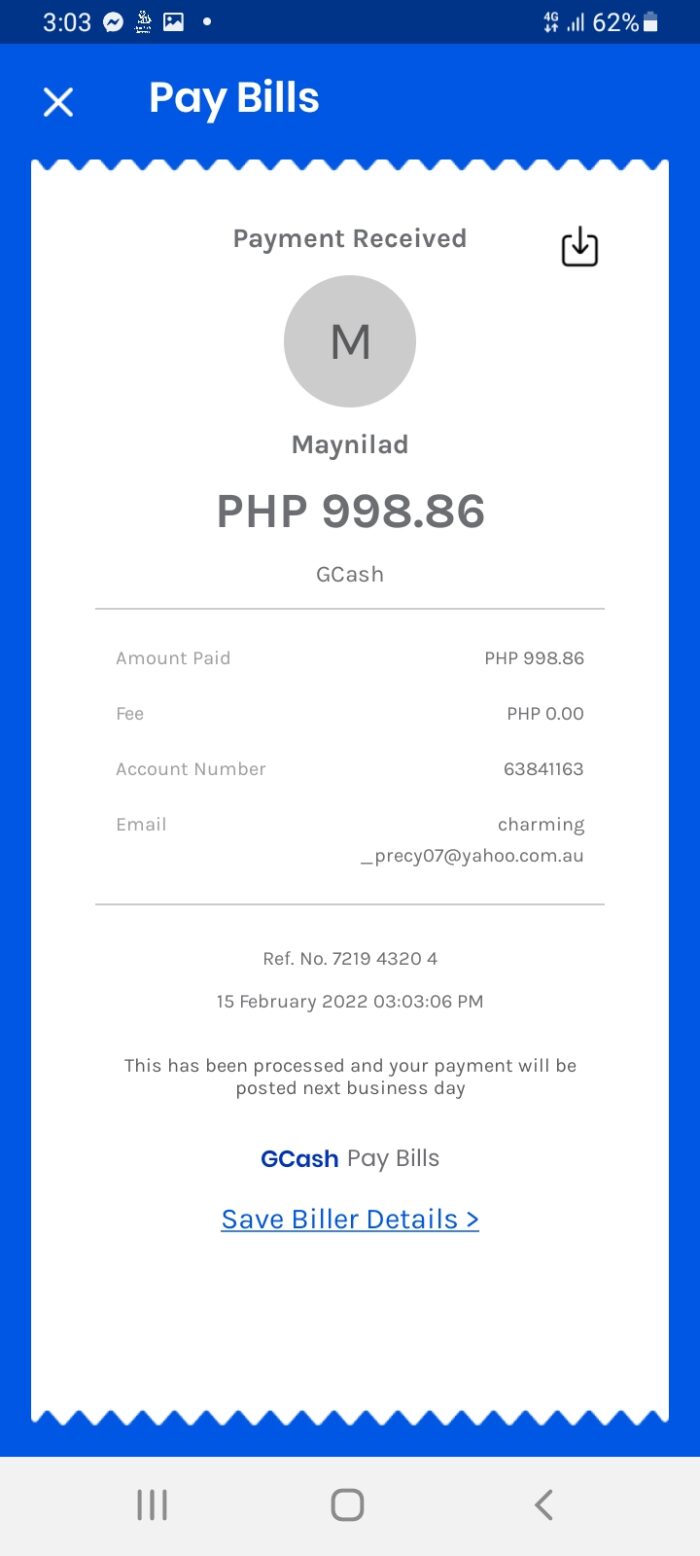
Task: Close the Pay Bills receipt screen
Action: (58, 102)
